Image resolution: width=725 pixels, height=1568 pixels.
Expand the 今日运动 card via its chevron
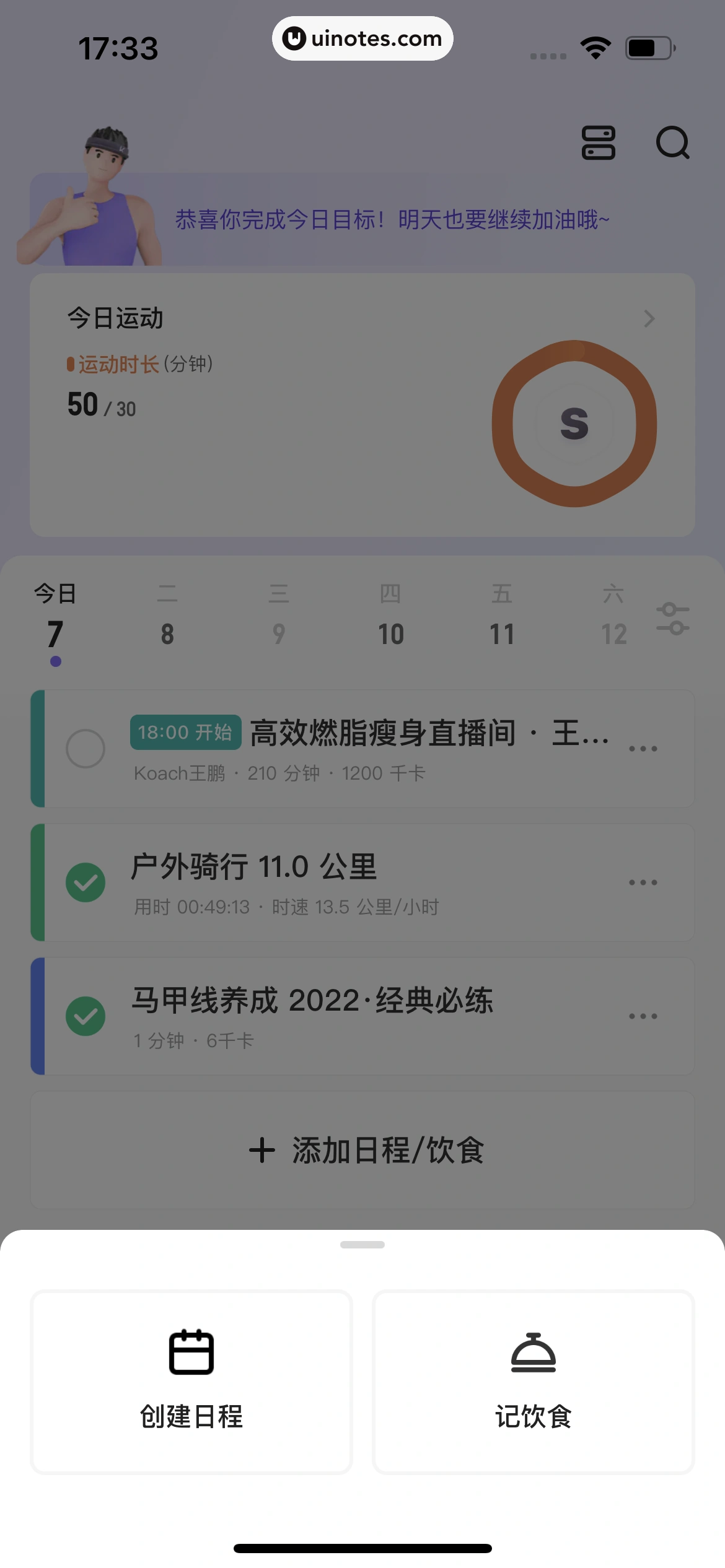pyautogui.click(x=649, y=318)
